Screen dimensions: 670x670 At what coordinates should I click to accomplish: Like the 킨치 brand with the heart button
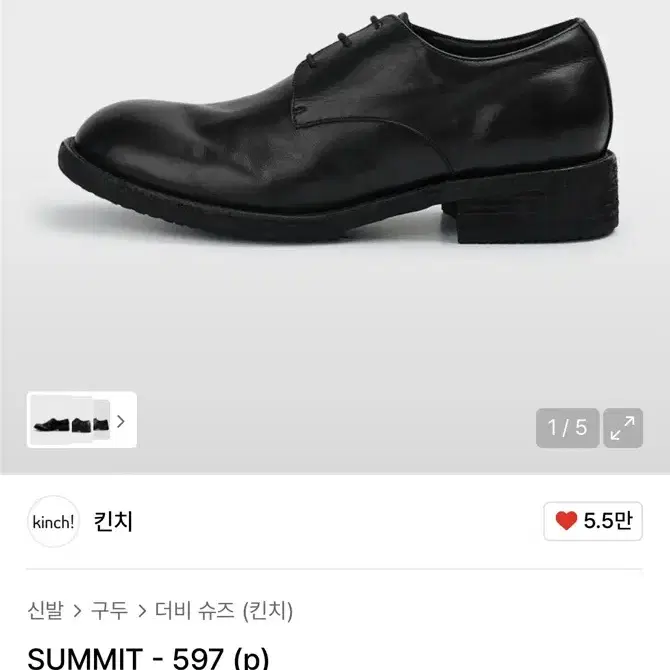[593, 521]
